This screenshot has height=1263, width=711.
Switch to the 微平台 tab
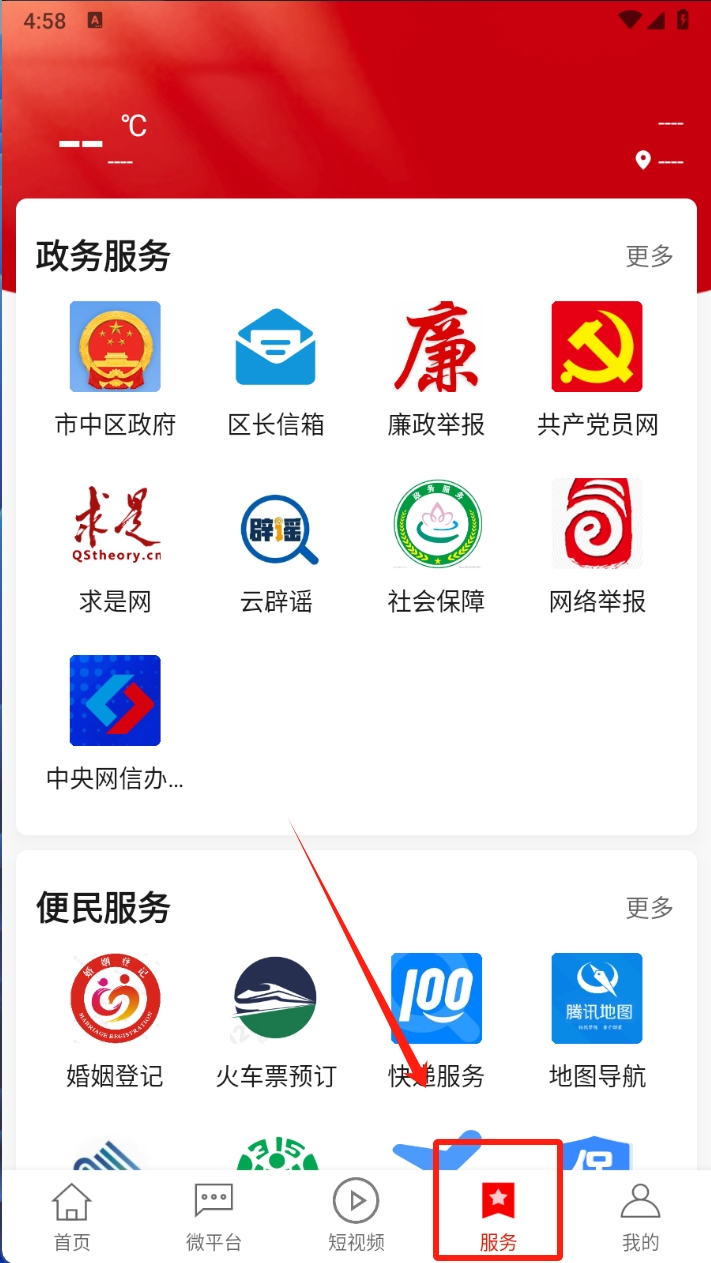point(213,1216)
